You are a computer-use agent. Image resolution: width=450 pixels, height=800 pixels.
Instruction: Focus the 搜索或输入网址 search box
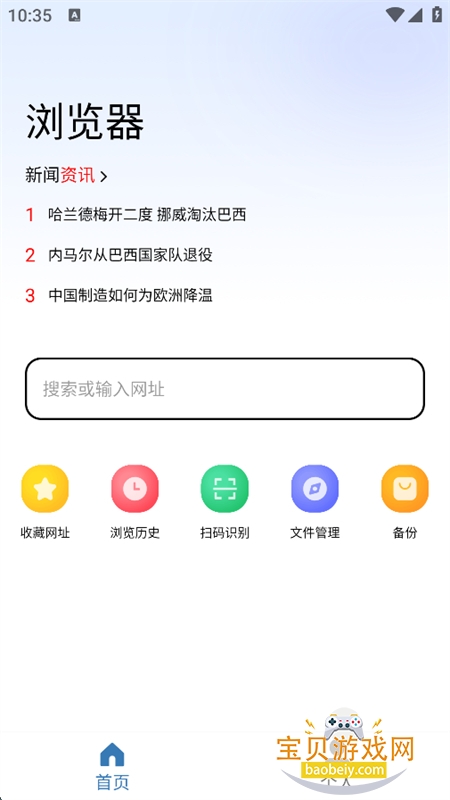tap(225, 389)
